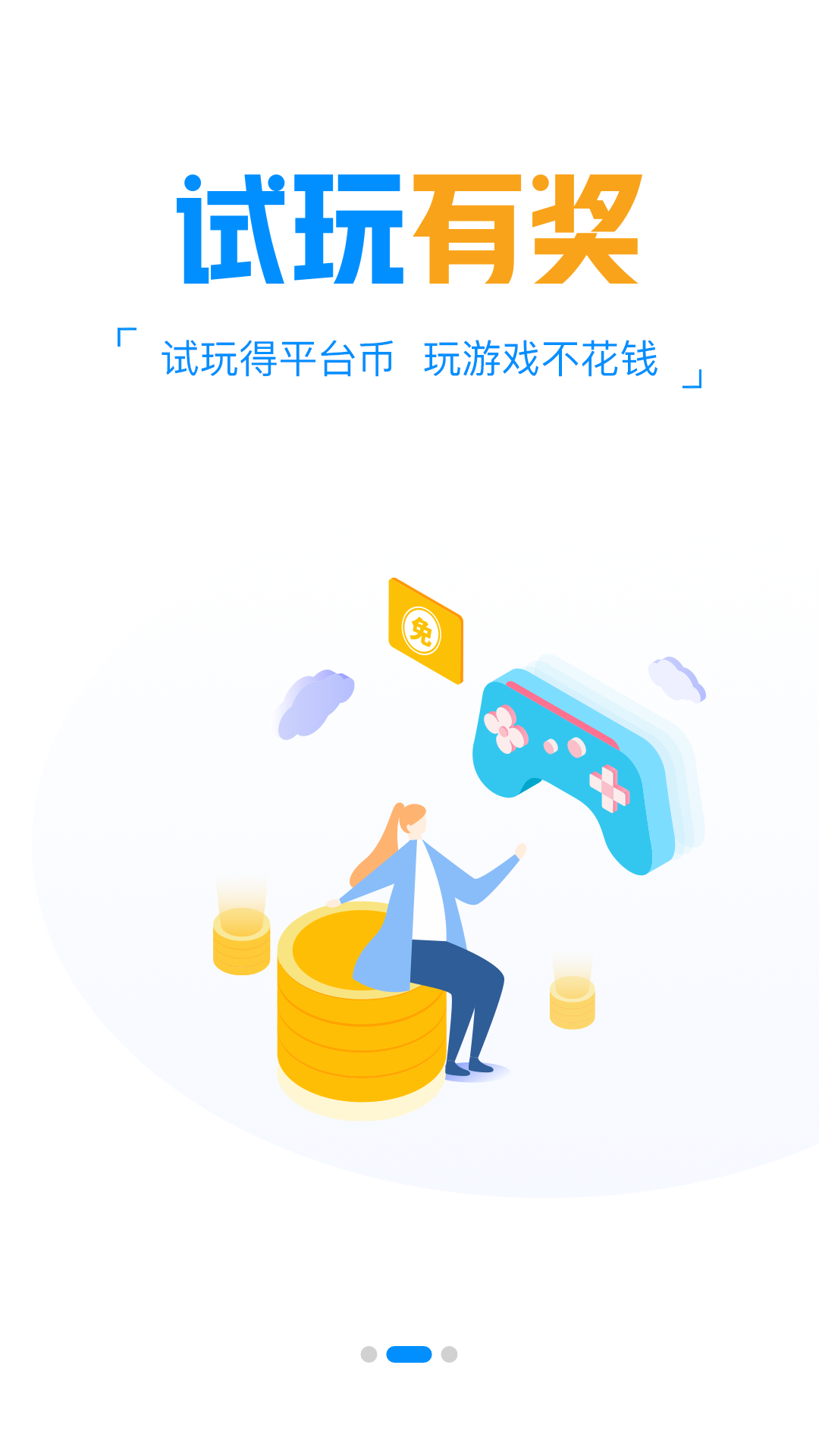Image resolution: width=819 pixels, height=1456 pixels.
Task: Jump to the first onboarding page dot
Action: click(369, 1354)
